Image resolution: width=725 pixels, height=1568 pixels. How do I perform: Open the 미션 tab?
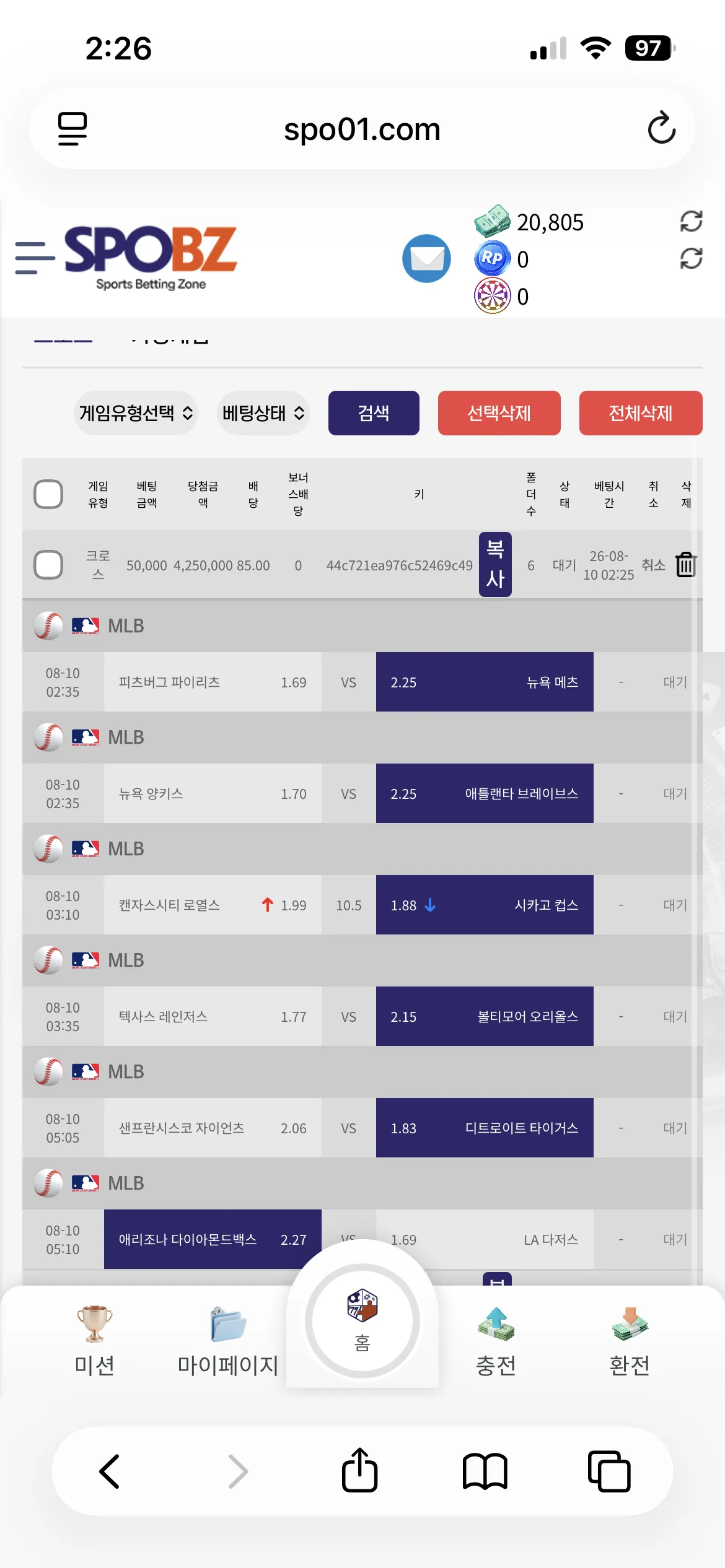click(x=95, y=1341)
